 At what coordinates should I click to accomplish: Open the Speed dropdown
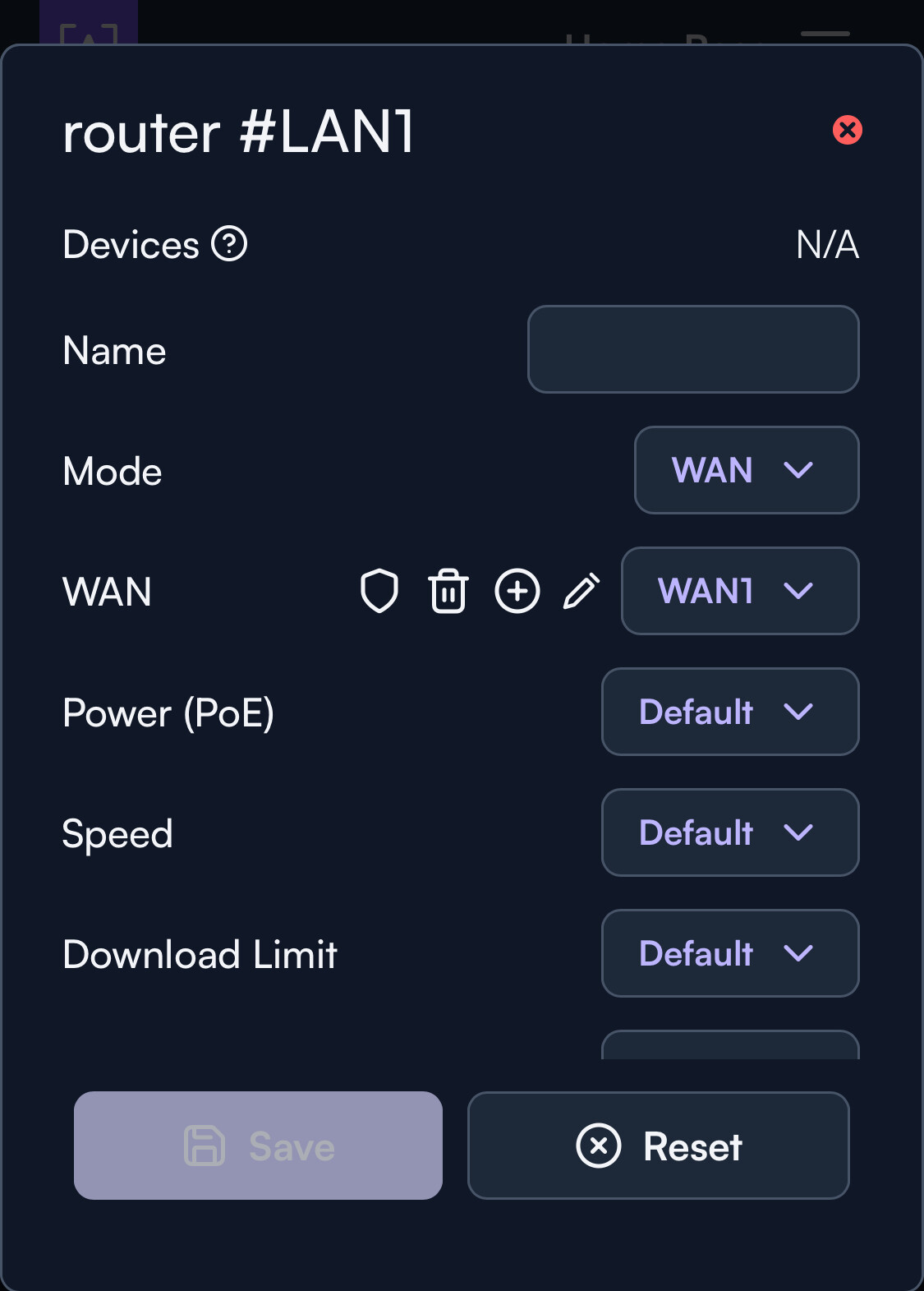coord(729,832)
